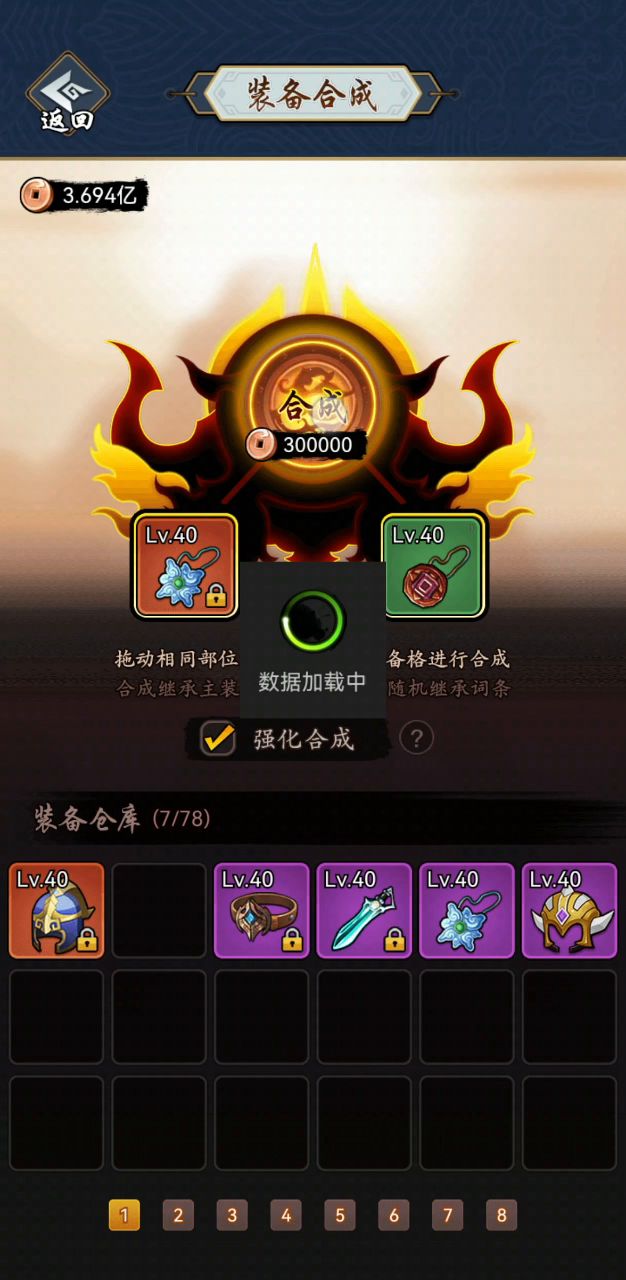Go to warehouse page 6
Screen dimensions: 626x1280
[x=394, y=1215]
